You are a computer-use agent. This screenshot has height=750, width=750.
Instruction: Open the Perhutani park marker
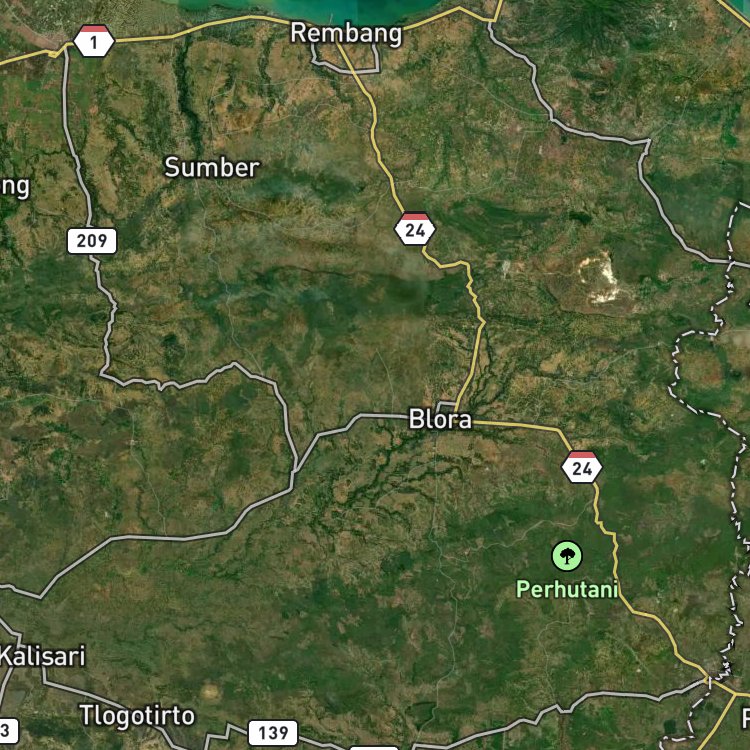[x=567, y=556]
